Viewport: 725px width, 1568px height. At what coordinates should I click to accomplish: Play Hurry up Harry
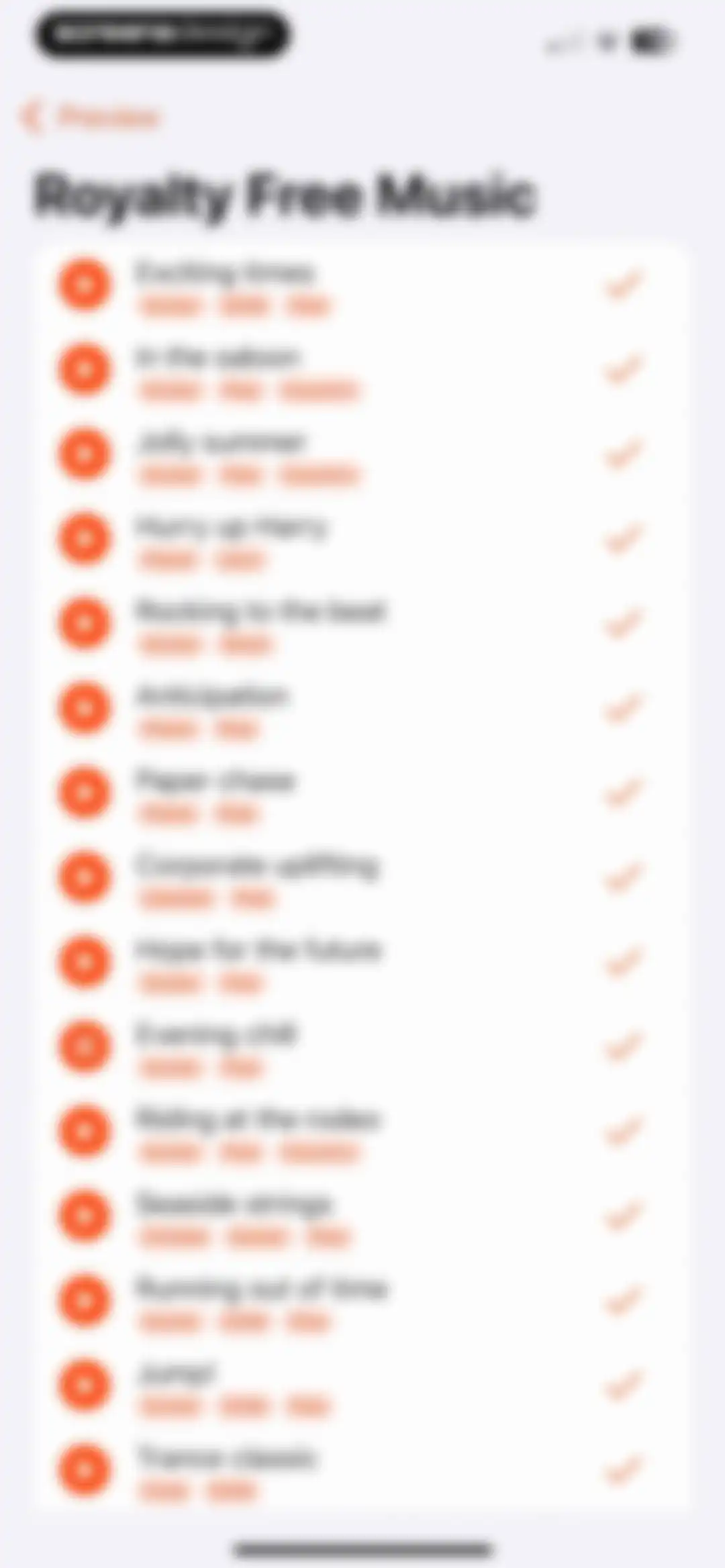click(84, 538)
